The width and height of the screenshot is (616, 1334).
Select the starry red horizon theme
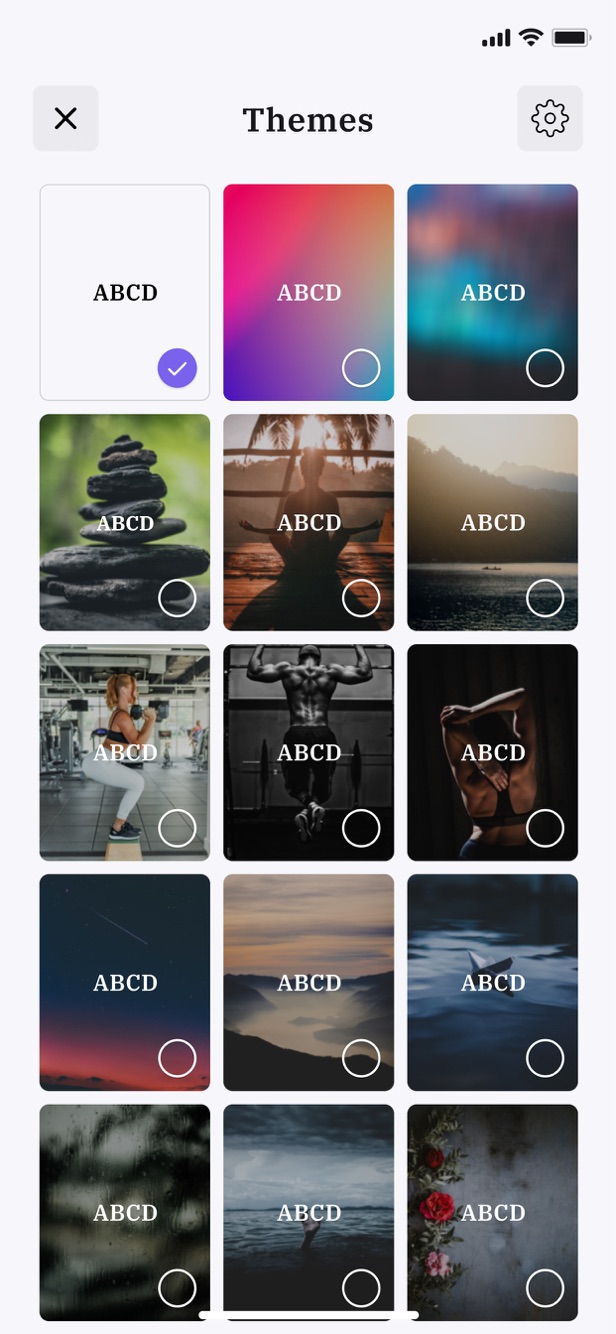pos(125,982)
